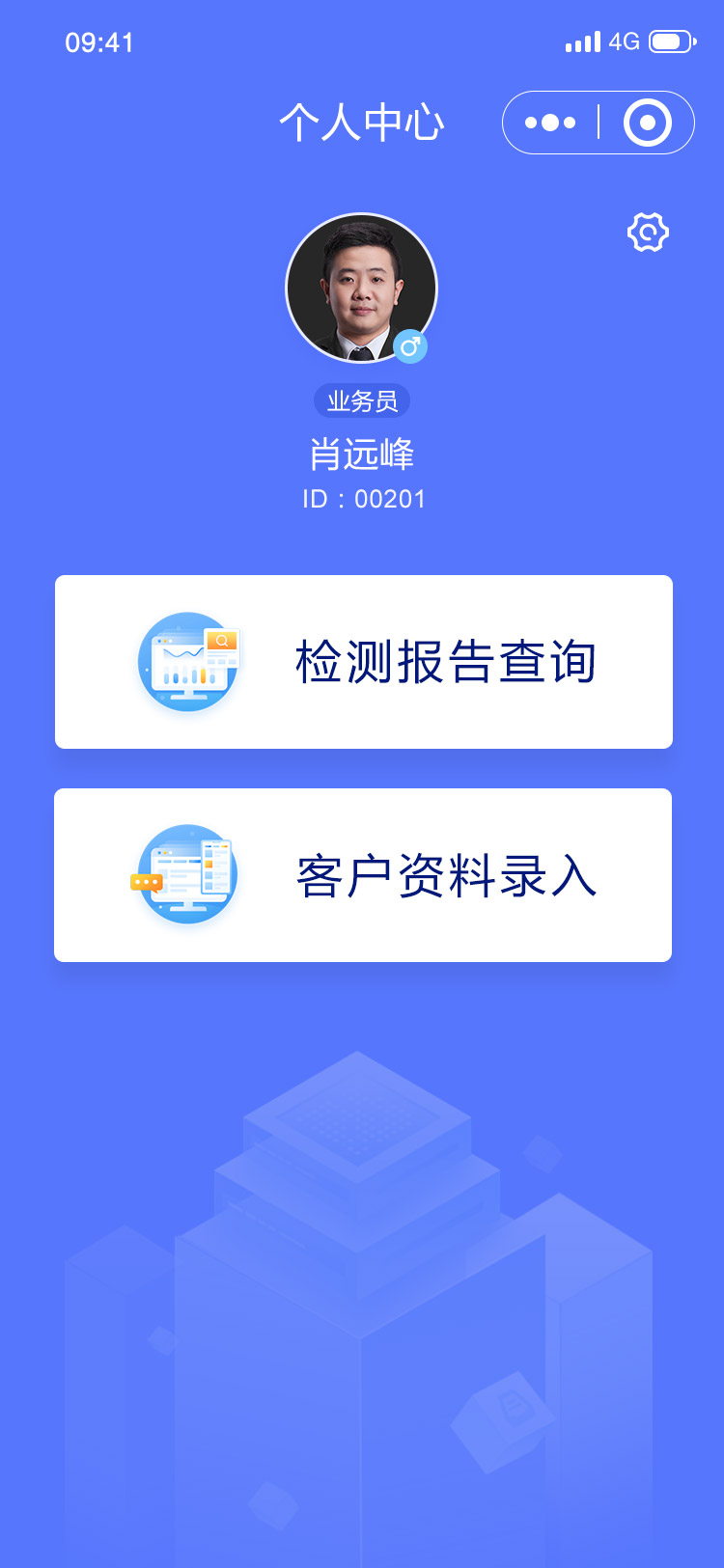Open the mini program more-options menu

pos(550,123)
